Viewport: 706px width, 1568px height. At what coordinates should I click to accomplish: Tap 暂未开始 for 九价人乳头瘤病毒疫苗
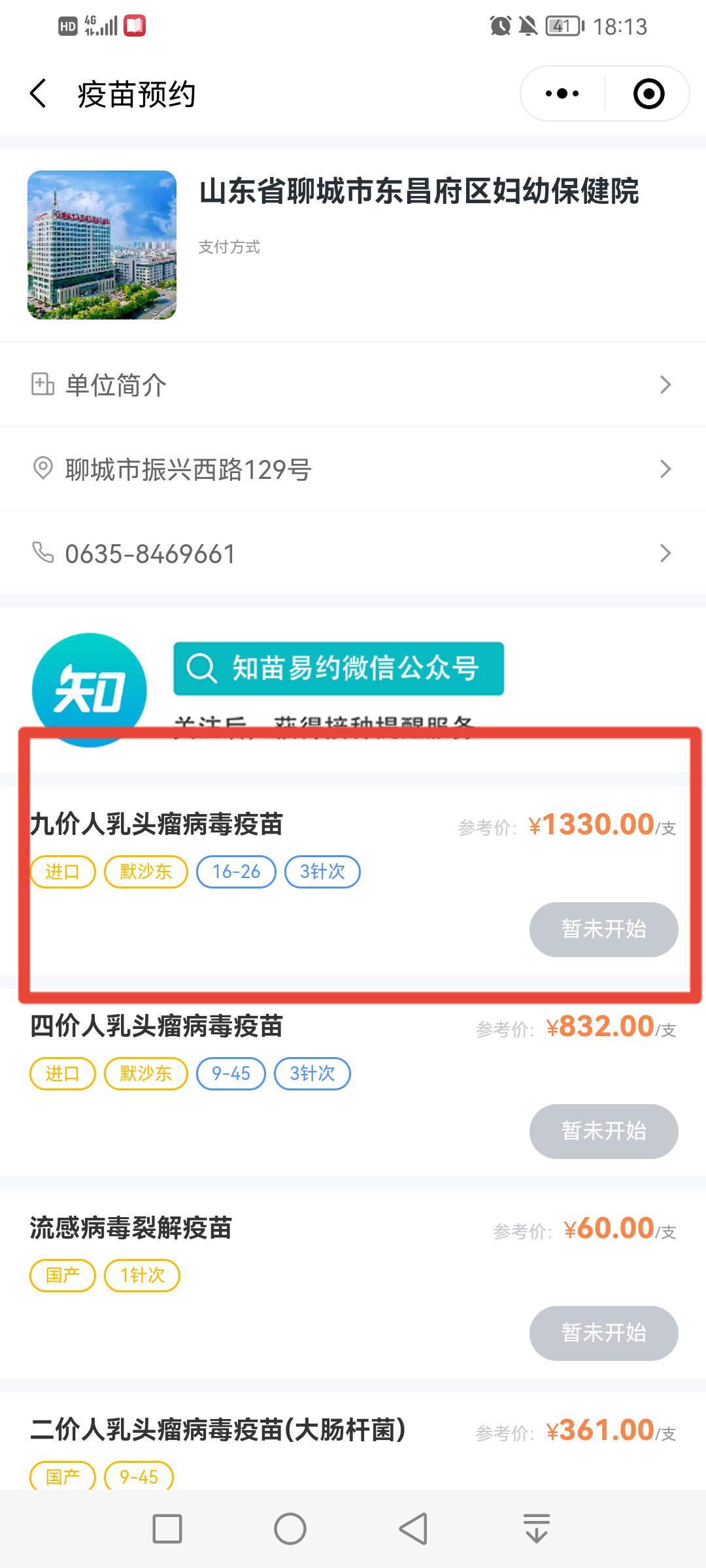(x=603, y=929)
